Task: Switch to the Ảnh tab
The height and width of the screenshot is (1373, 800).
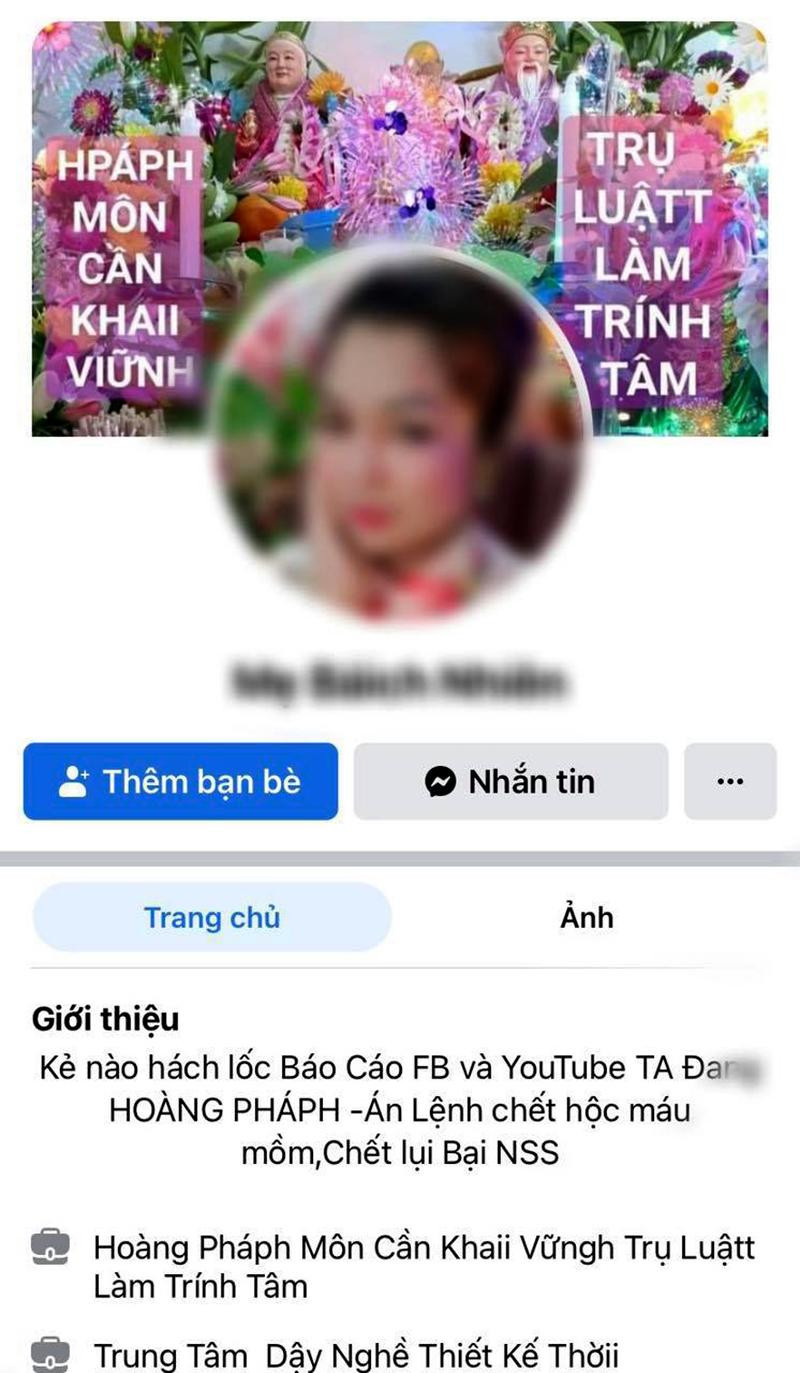Action: click(585, 917)
